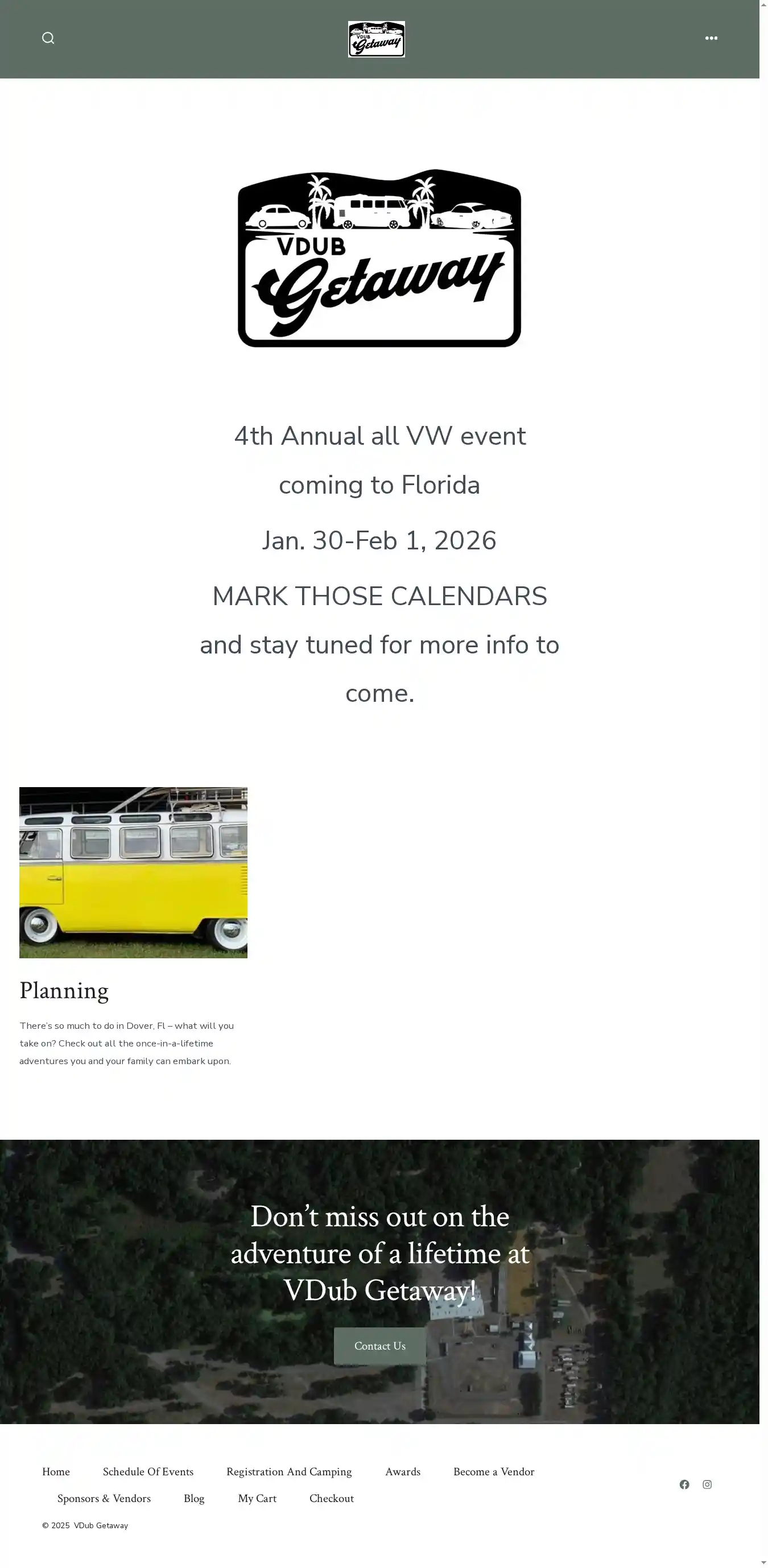Go to Home footer link
This screenshot has height=1568, width=768.
pyautogui.click(x=56, y=1471)
